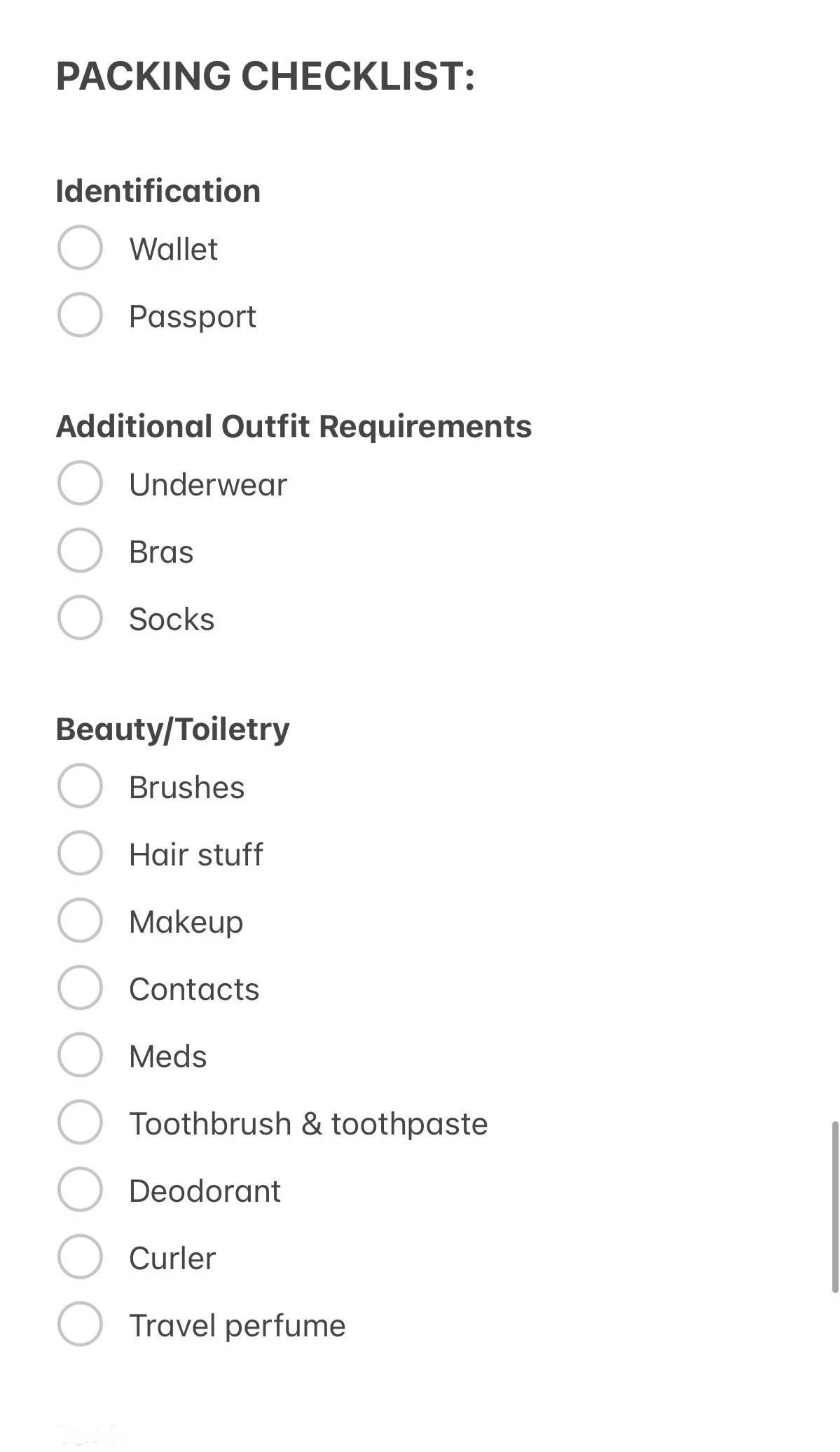Check the Brushes item
This screenshot has width=840, height=1452.
pos(80,786)
